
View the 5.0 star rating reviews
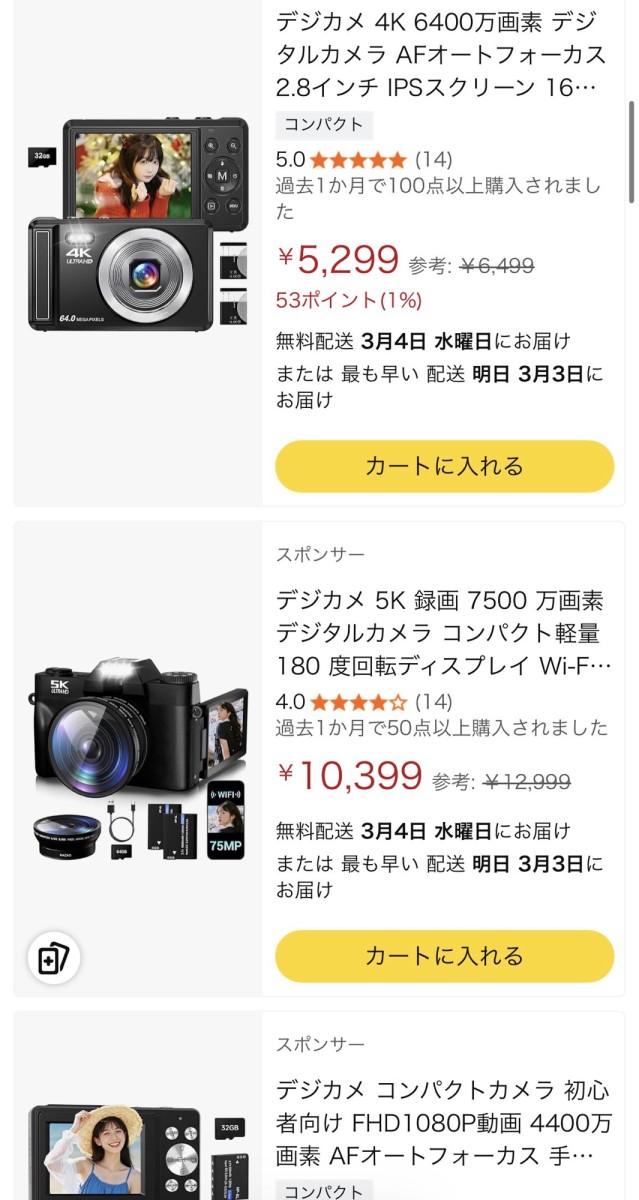[x=358, y=159]
